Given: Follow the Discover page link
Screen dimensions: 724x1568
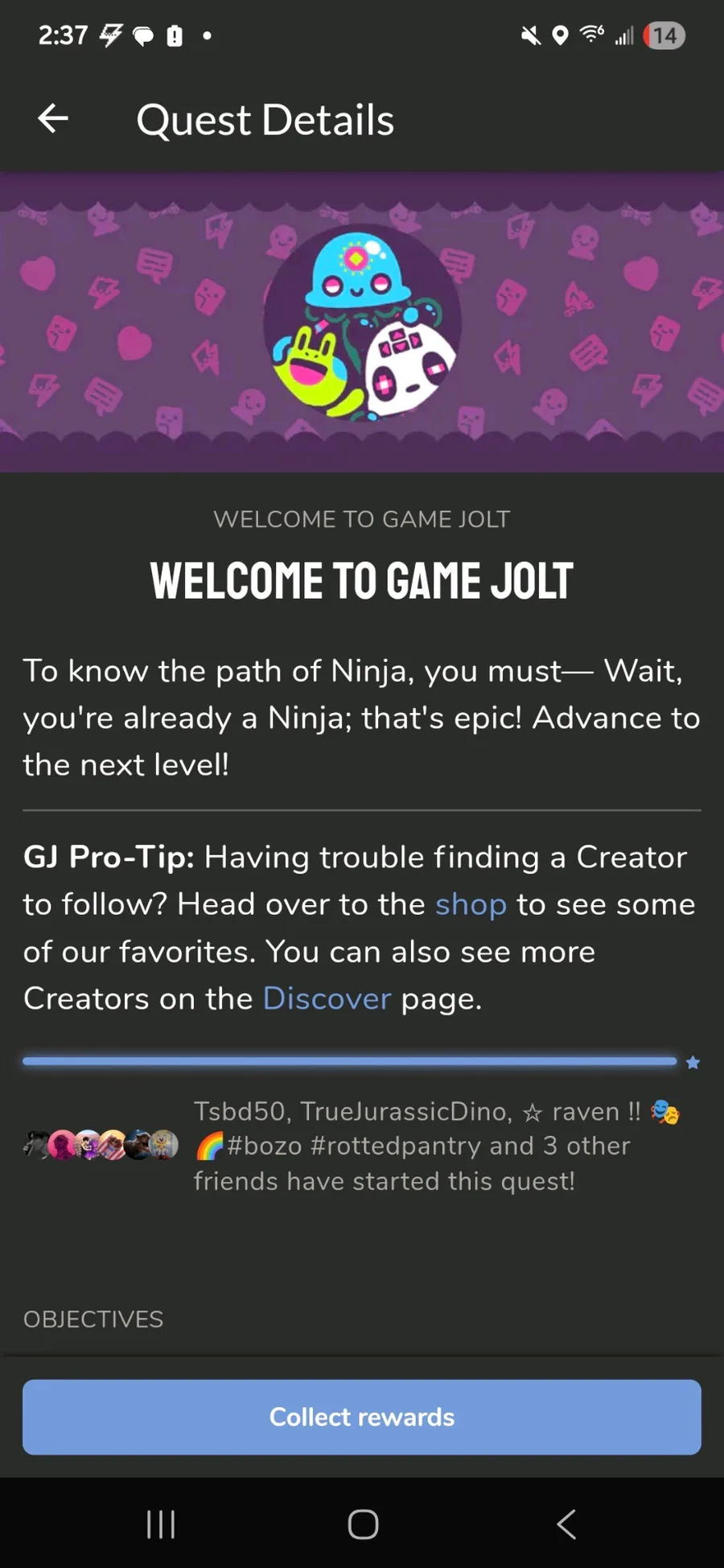Looking at the screenshot, I should pyautogui.click(x=327, y=998).
